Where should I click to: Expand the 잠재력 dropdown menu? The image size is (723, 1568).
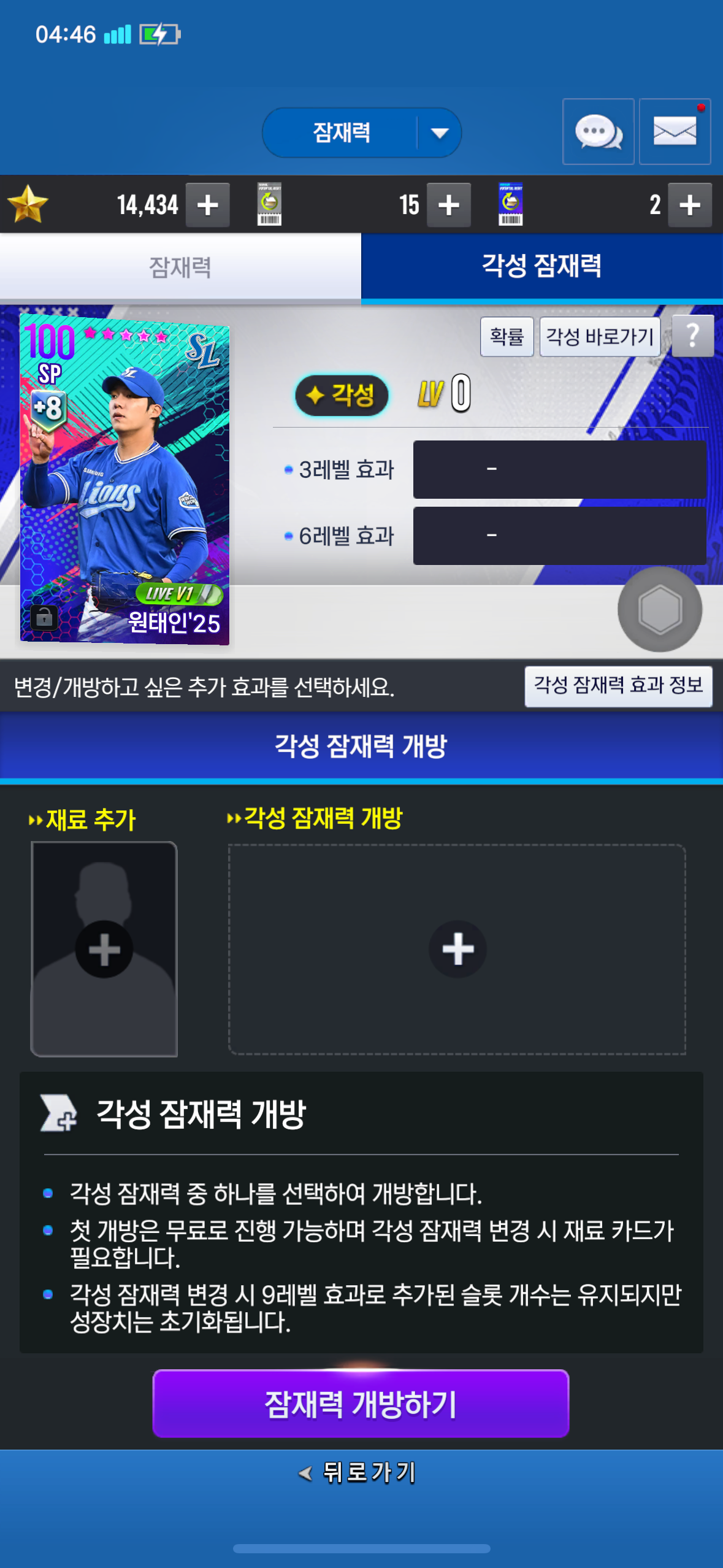[x=438, y=133]
